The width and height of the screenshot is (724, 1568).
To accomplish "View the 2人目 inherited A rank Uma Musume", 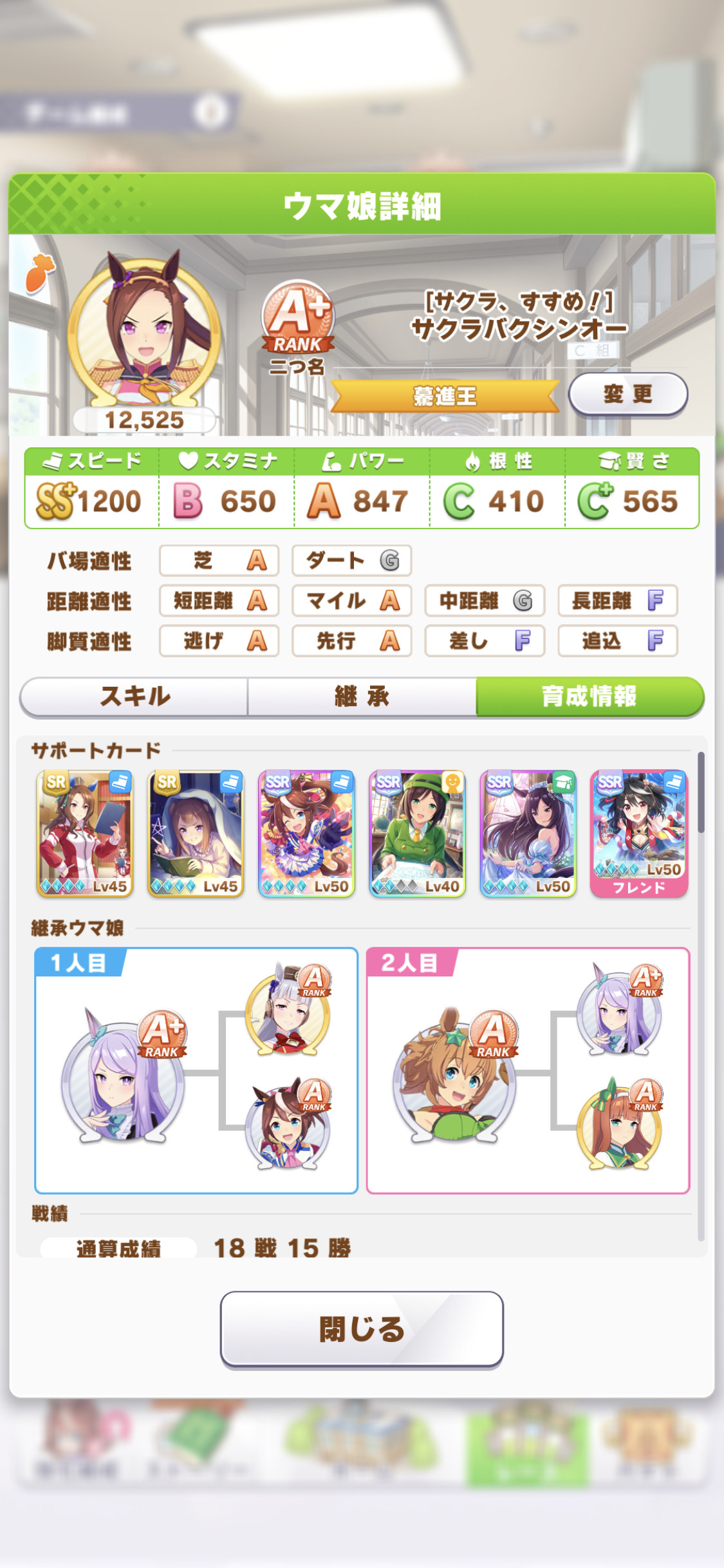I will point(454,1076).
